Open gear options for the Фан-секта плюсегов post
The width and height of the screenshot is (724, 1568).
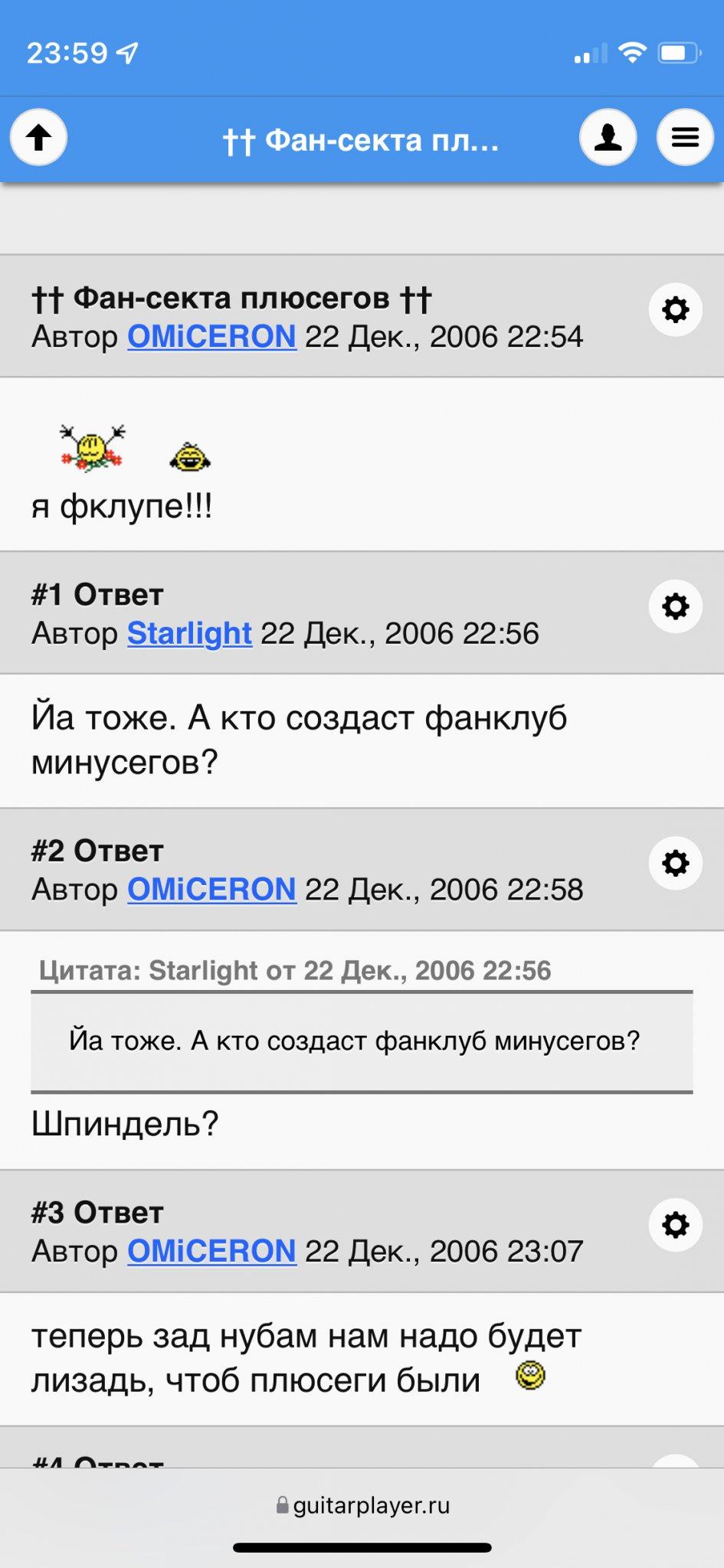[x=675, y=310]
